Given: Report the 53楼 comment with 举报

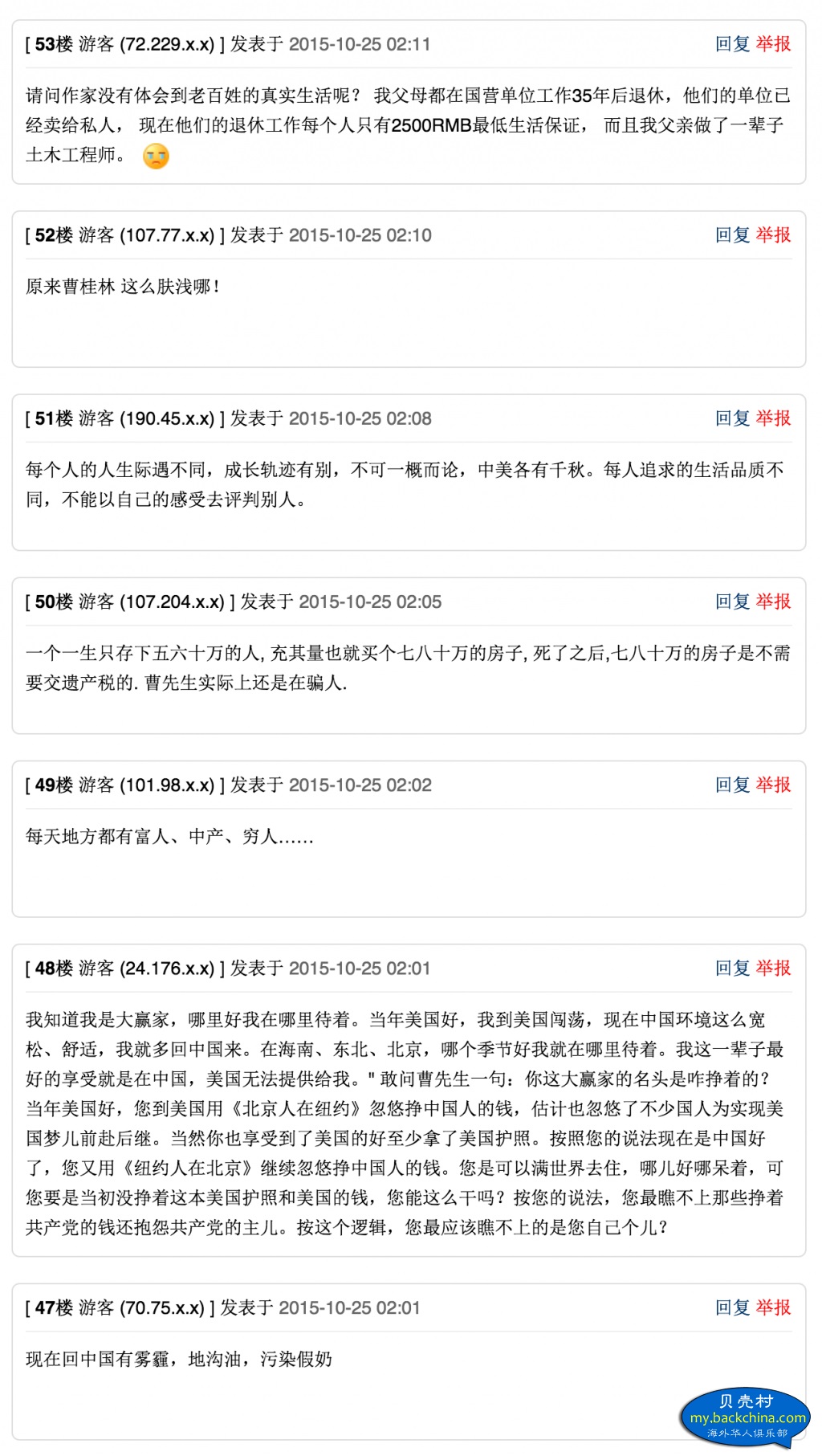Looking at the screenshot, I should pyautogui.click(x=773, y=44).
